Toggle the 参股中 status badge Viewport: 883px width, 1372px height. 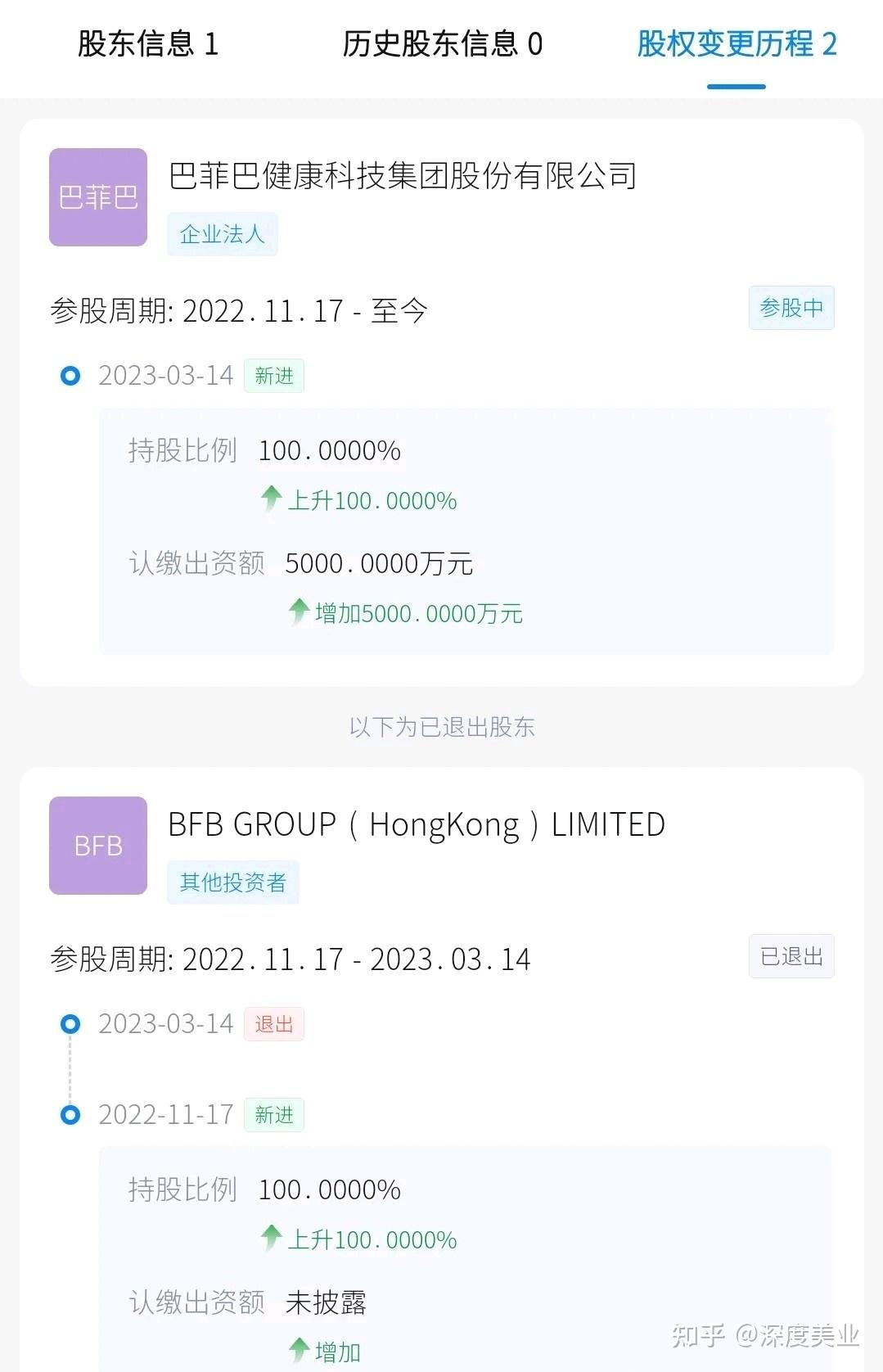click(791, 308)
